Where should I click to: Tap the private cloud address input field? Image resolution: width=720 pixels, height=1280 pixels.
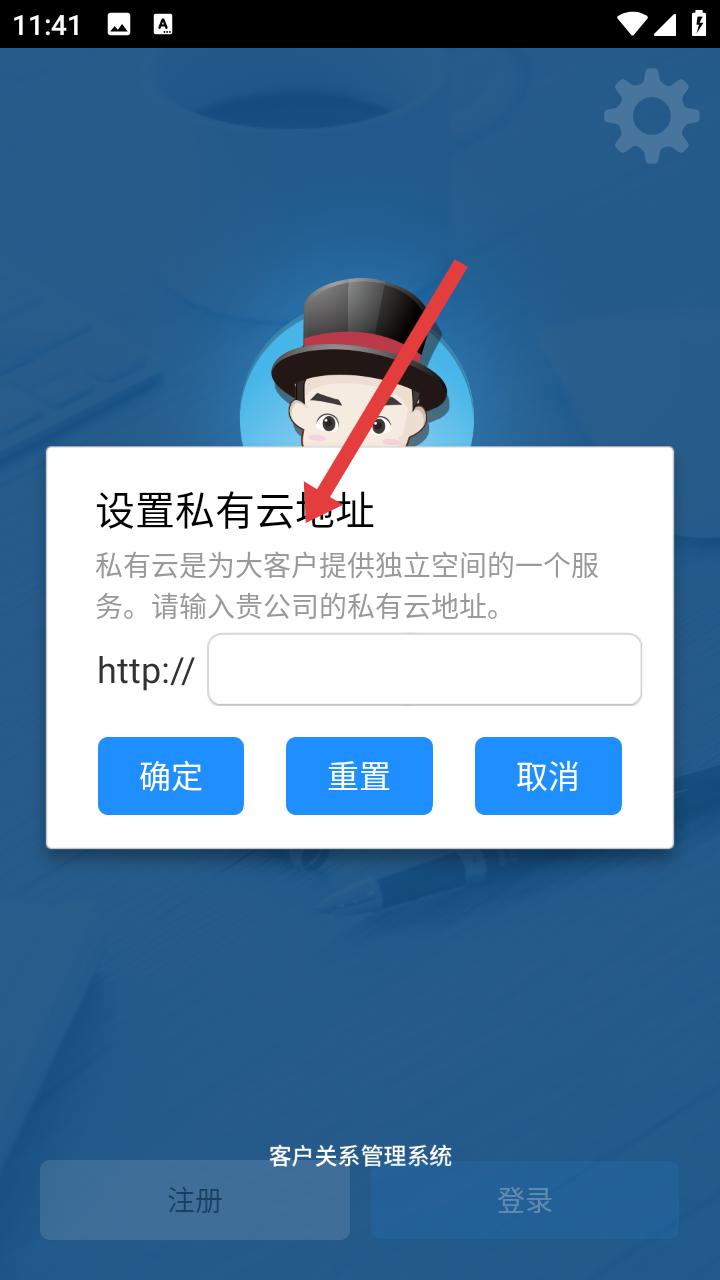[x=424, y=669]
